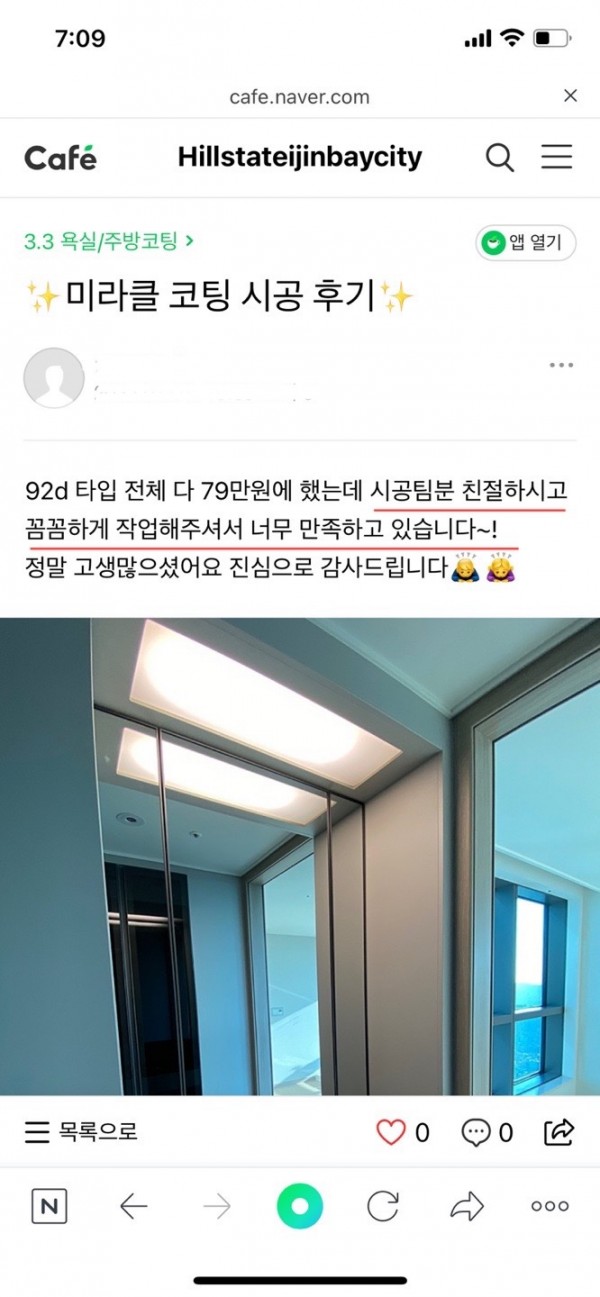
Task: Share this post via export icon
Action: tap(558, 1132)
